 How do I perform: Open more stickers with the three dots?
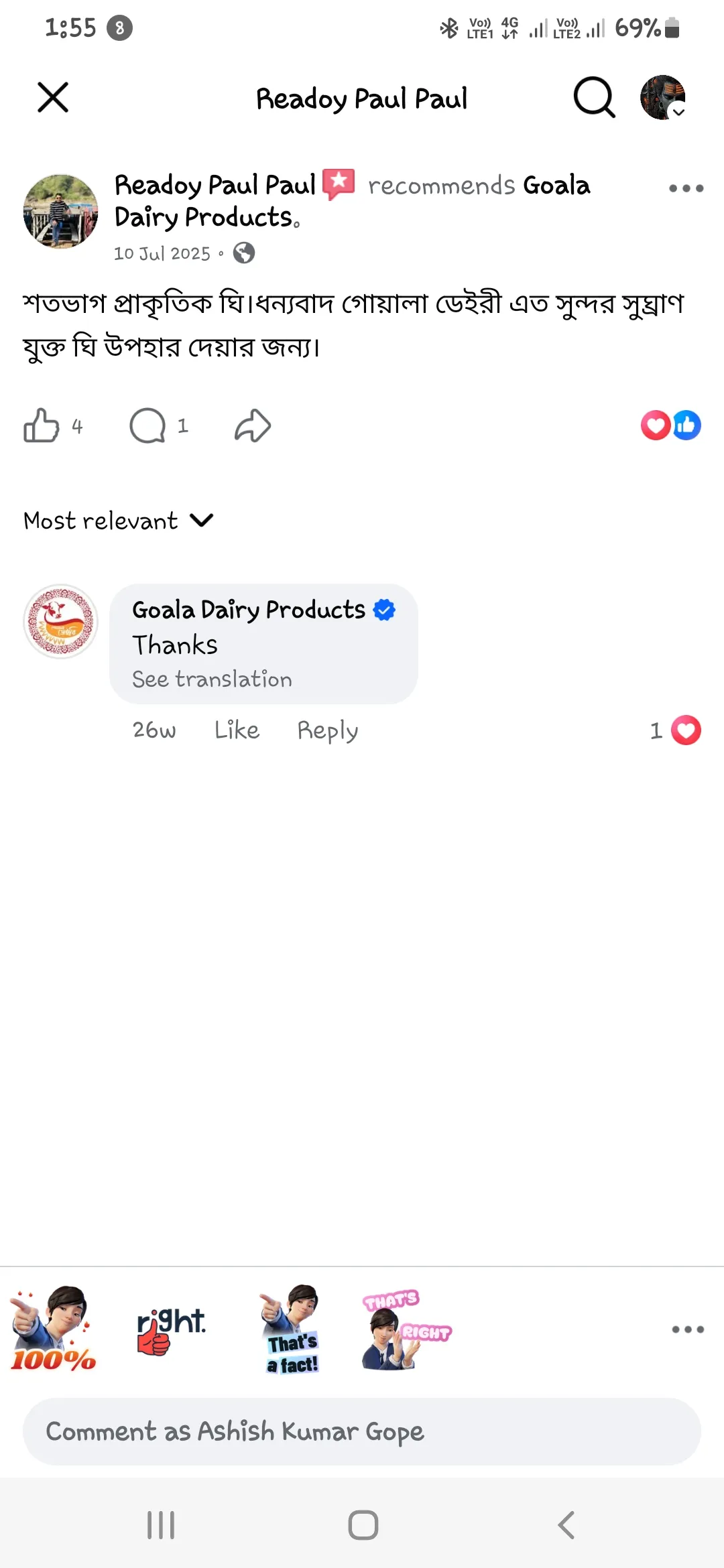coord(688,1329)
